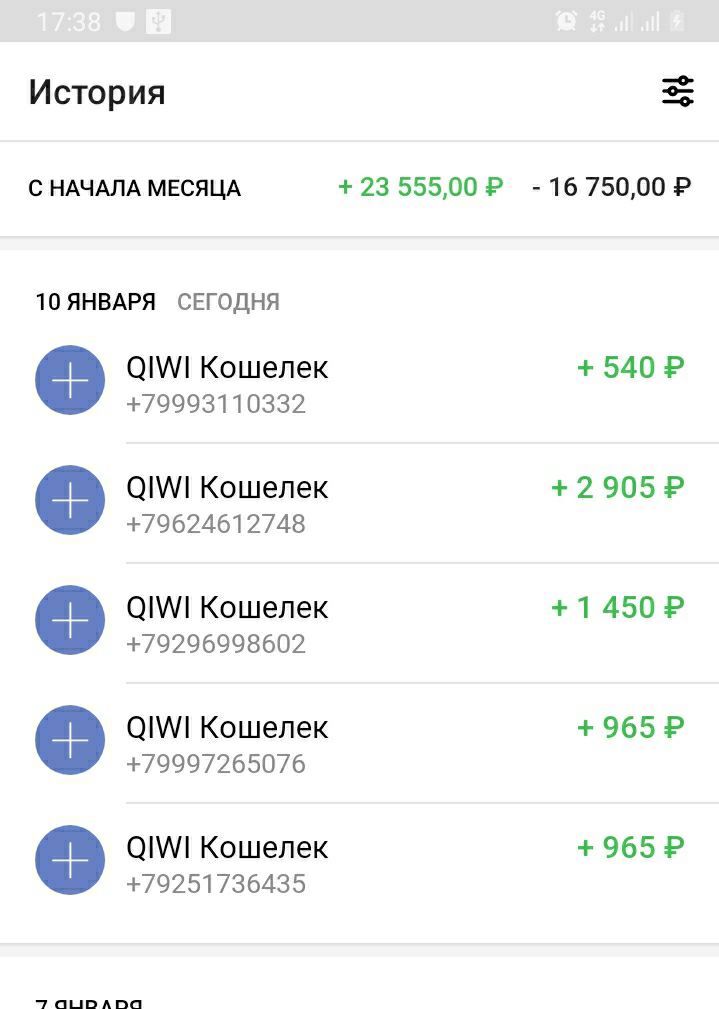Screen dimensions: 719x1009
Task: Open the +1 450 ₽ transaction from +79296998602
Action: (x=360, y=624)
